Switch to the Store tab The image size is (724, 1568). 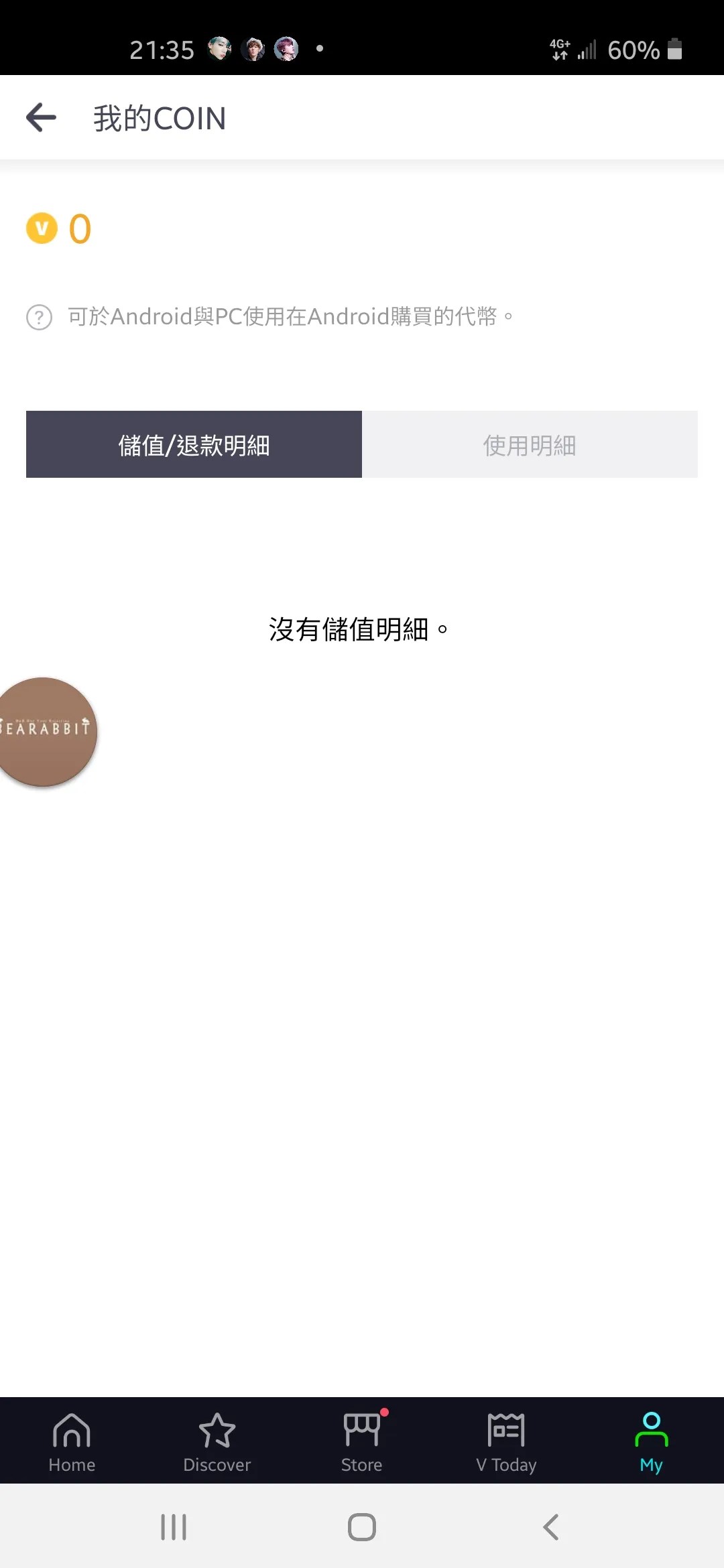coord(361,1442)
